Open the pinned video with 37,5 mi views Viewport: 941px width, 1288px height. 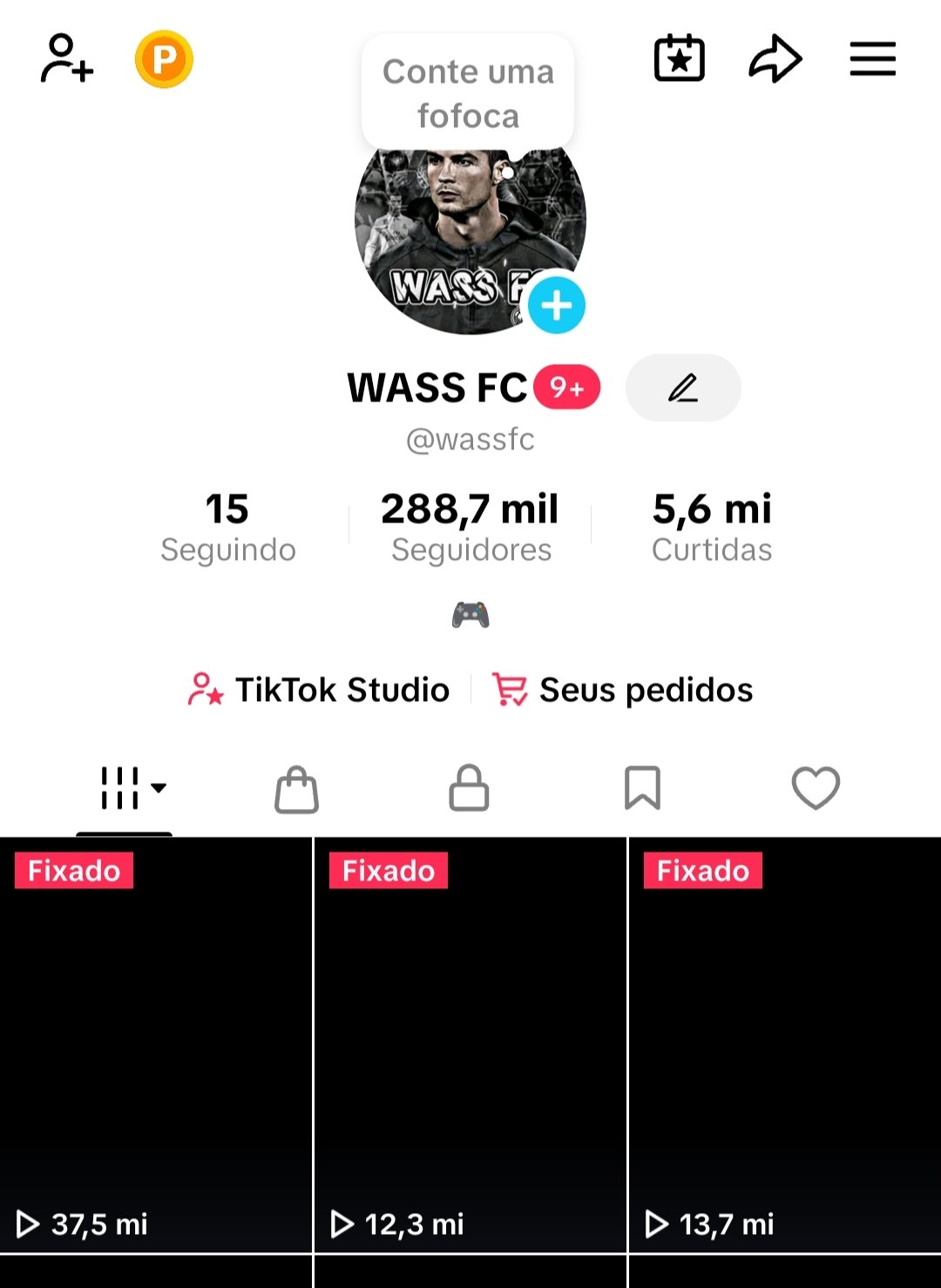pos(156,1045)
